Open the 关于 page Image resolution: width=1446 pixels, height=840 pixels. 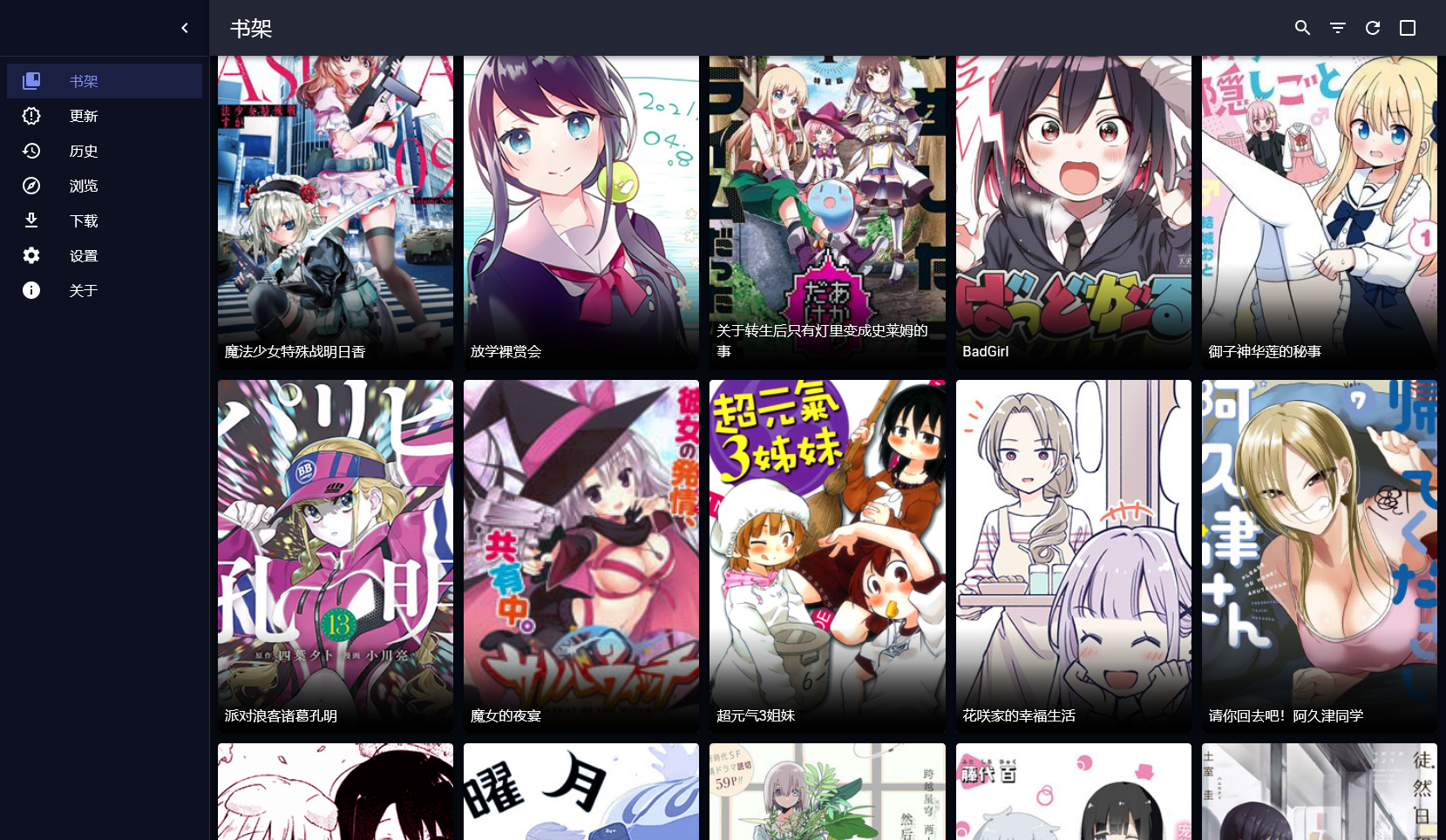tap(84, 290)
